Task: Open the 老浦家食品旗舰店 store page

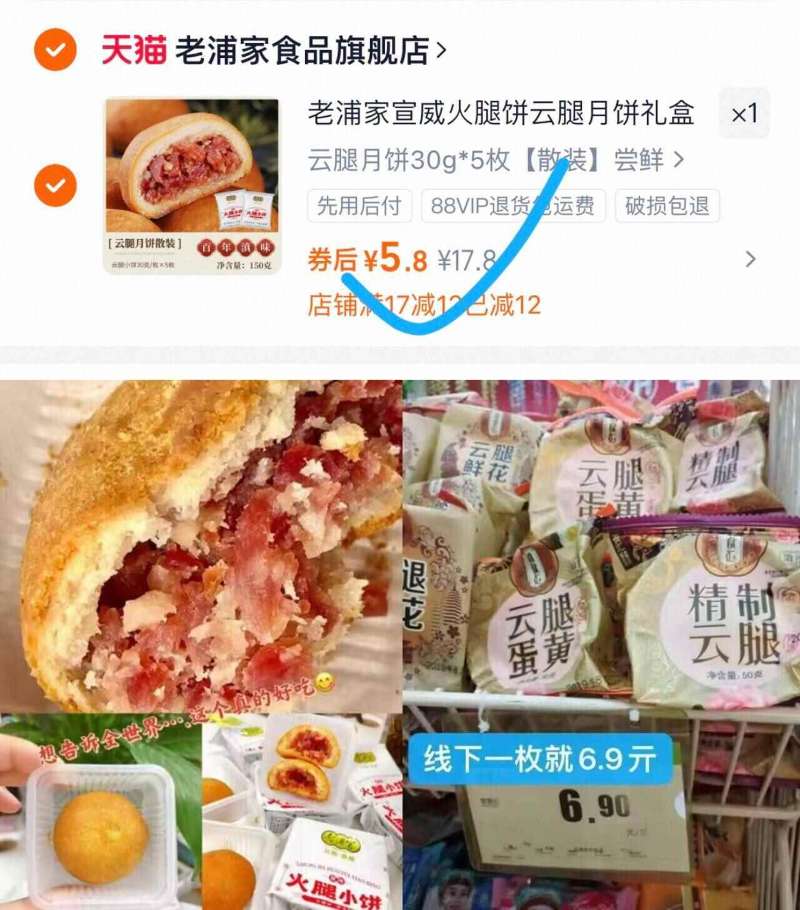Action: coord(300,46)
